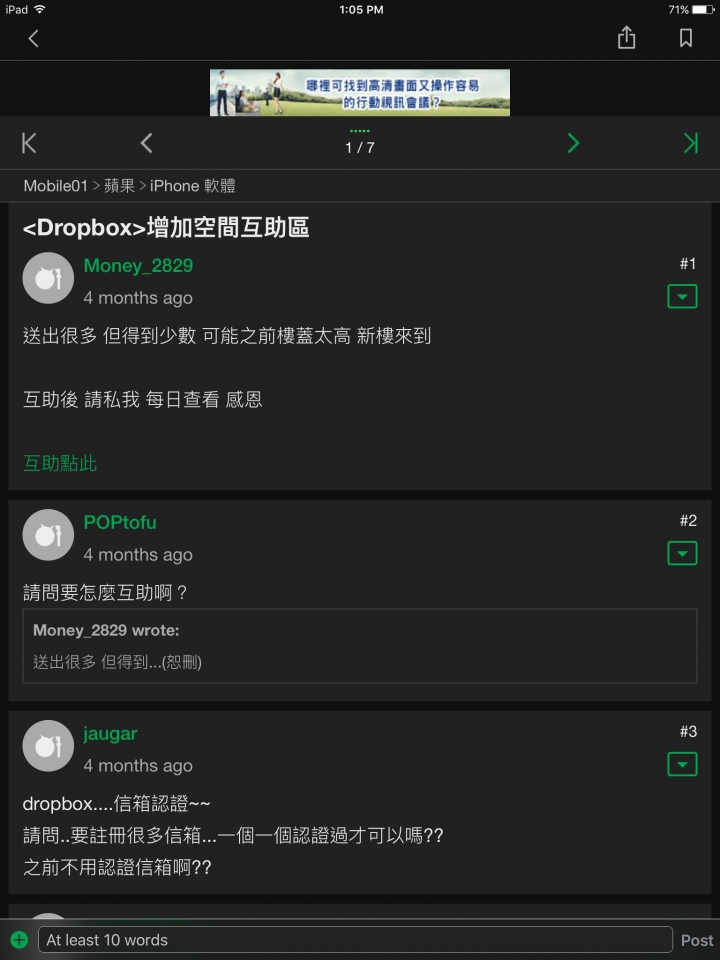Open the iPhone 軟體 forum breadcrumb

coord(193,186)
